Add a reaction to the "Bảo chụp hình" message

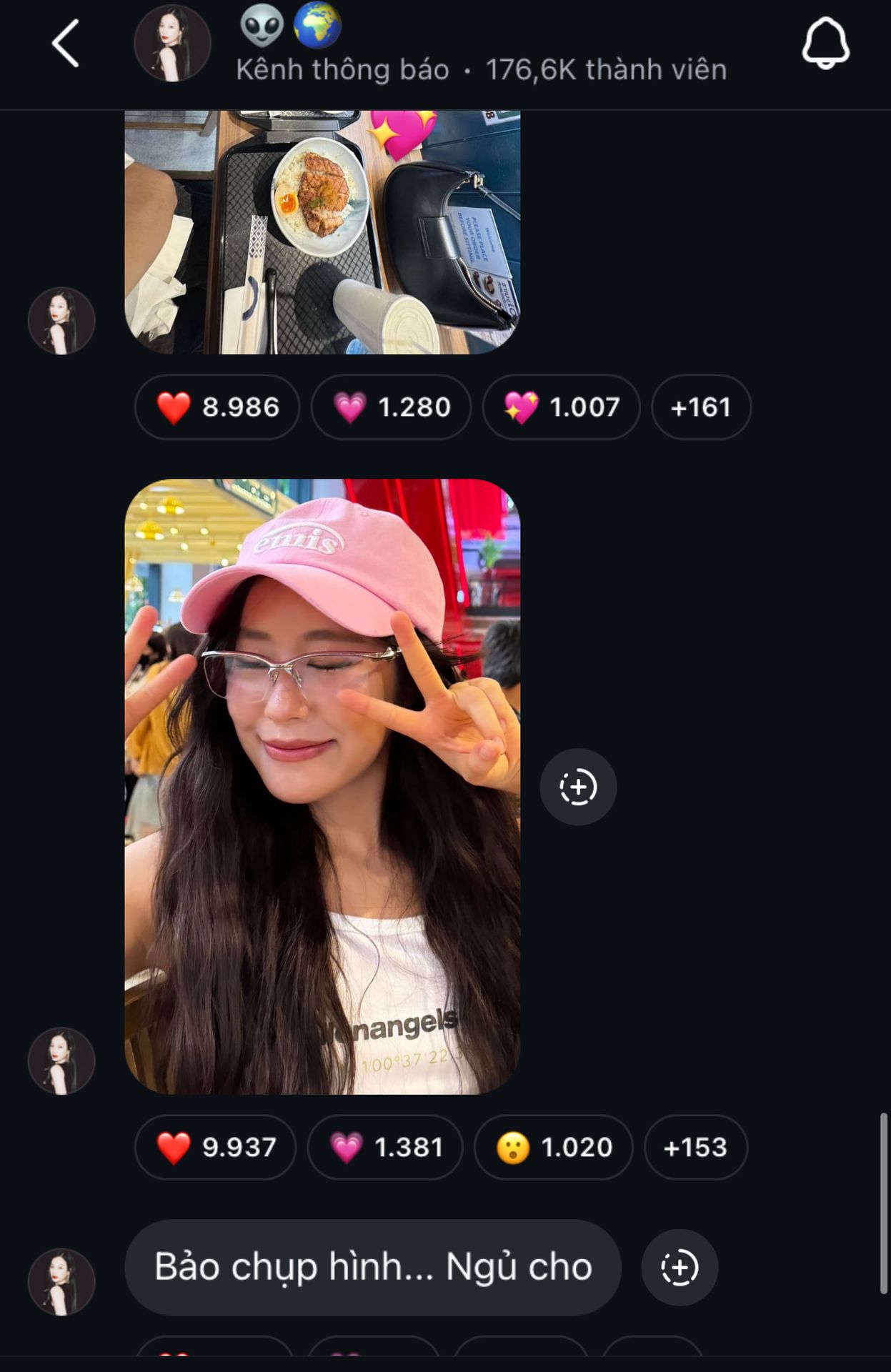679,1268
